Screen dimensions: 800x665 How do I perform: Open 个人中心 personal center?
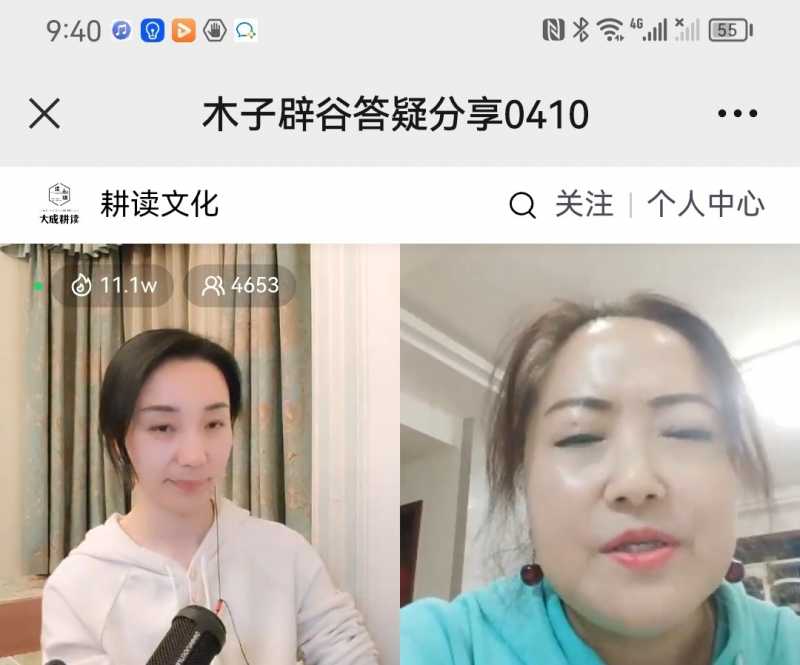tap(705, 205)
